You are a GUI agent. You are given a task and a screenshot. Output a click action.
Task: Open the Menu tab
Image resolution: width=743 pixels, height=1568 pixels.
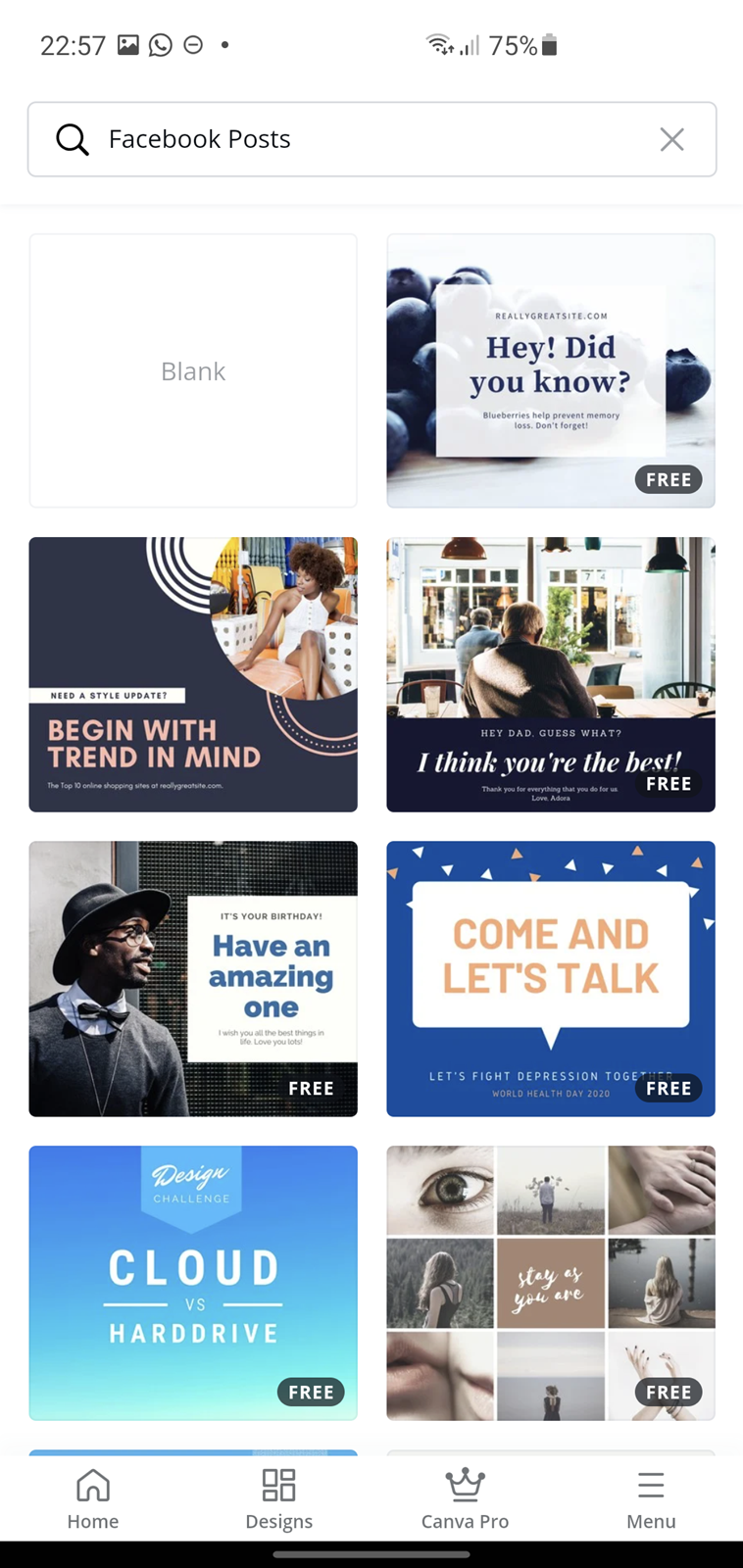click(x=651, y=1498)
